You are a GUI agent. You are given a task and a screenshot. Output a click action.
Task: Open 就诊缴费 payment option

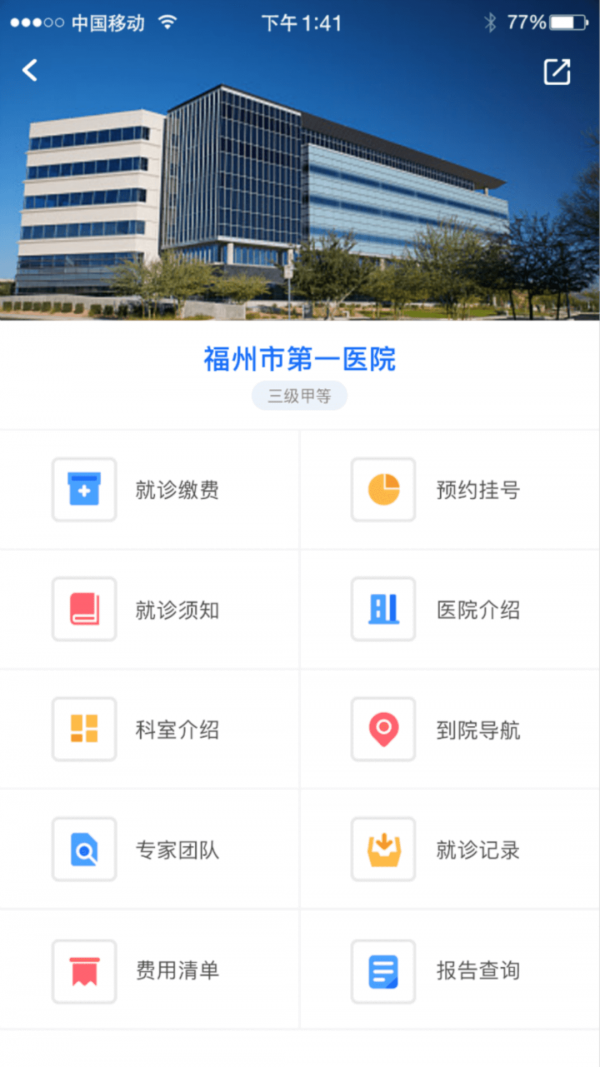[150, 490]
